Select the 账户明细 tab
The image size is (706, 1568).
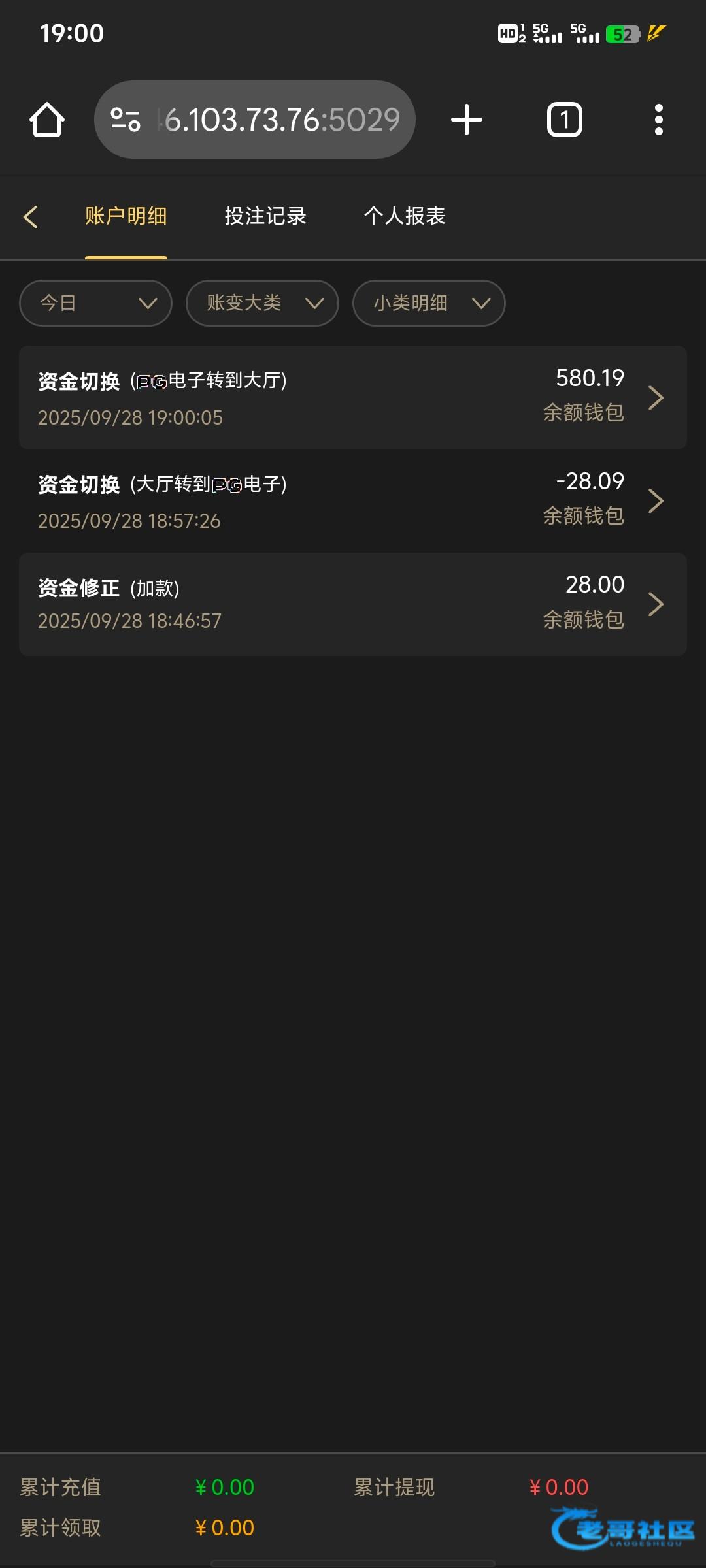[126, 216]
